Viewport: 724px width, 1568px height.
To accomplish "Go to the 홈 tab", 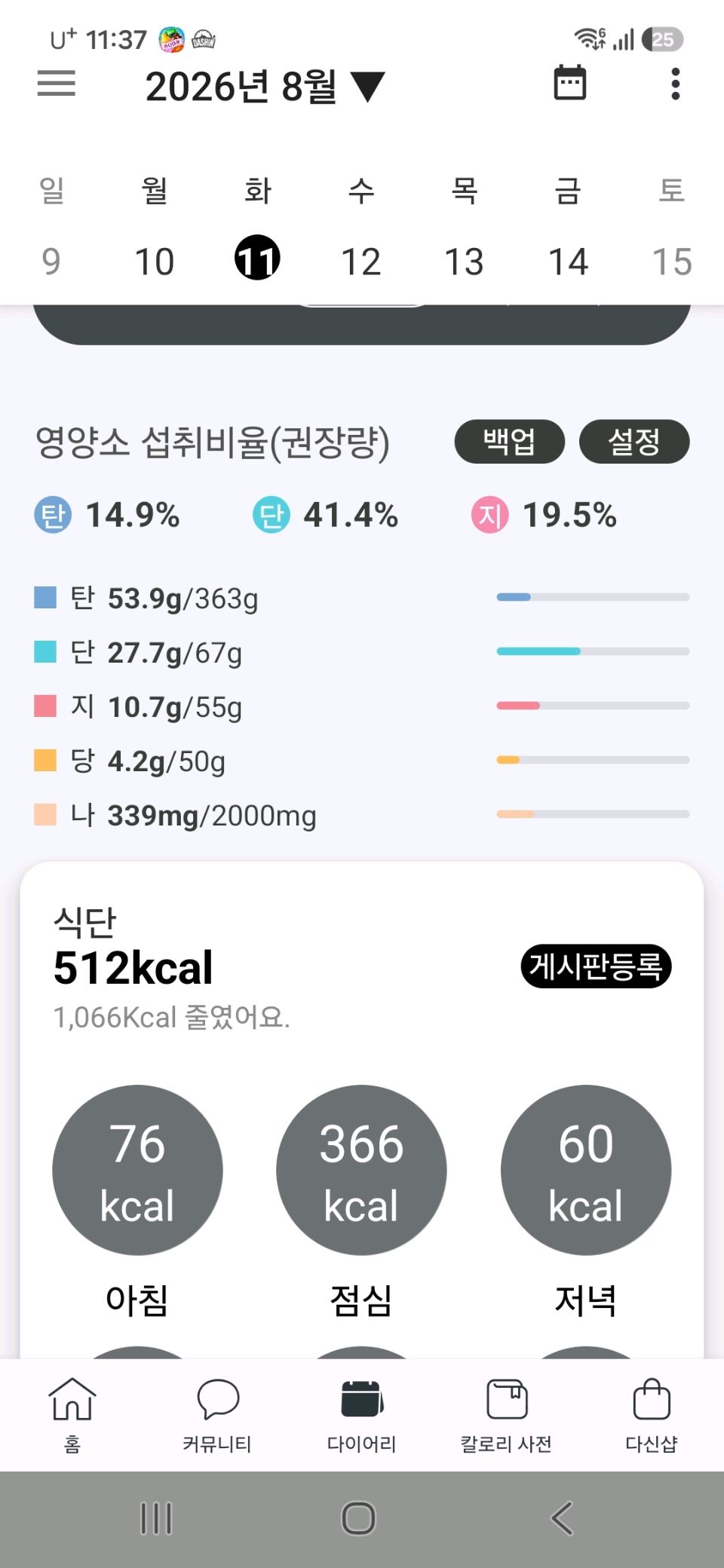I will 72,1415.
